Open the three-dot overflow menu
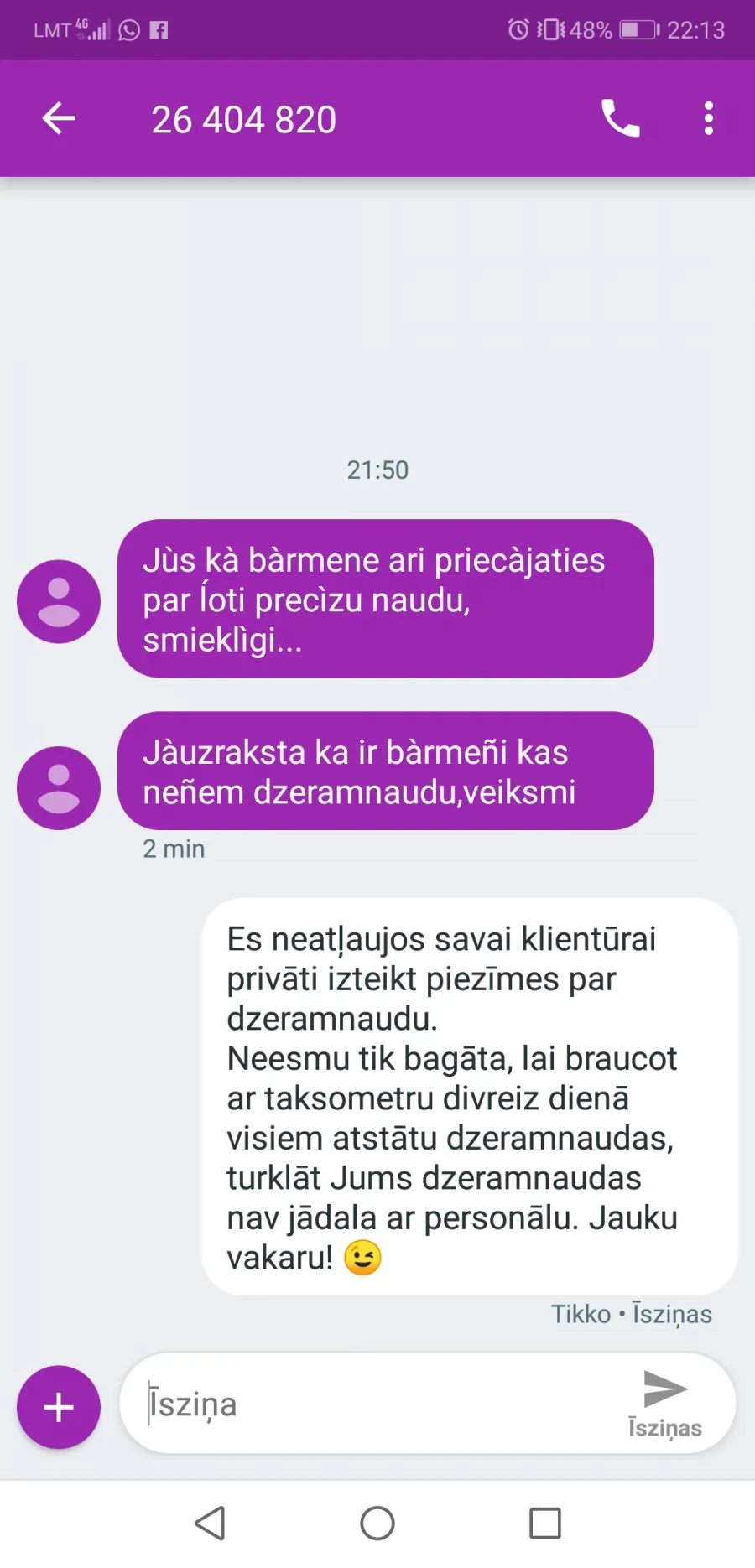 coord(709,118)
